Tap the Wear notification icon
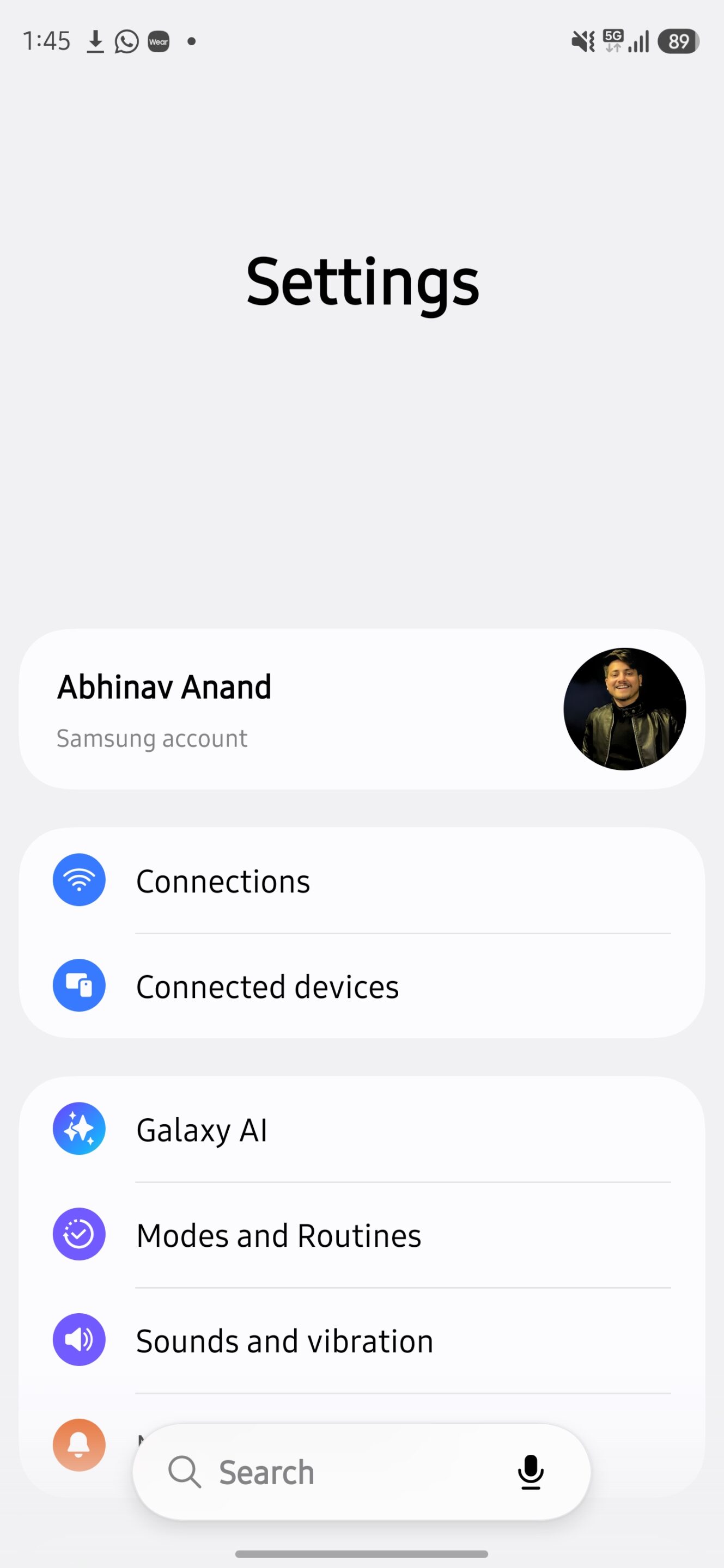This screenshot has width=724, height=1568. 157,41
